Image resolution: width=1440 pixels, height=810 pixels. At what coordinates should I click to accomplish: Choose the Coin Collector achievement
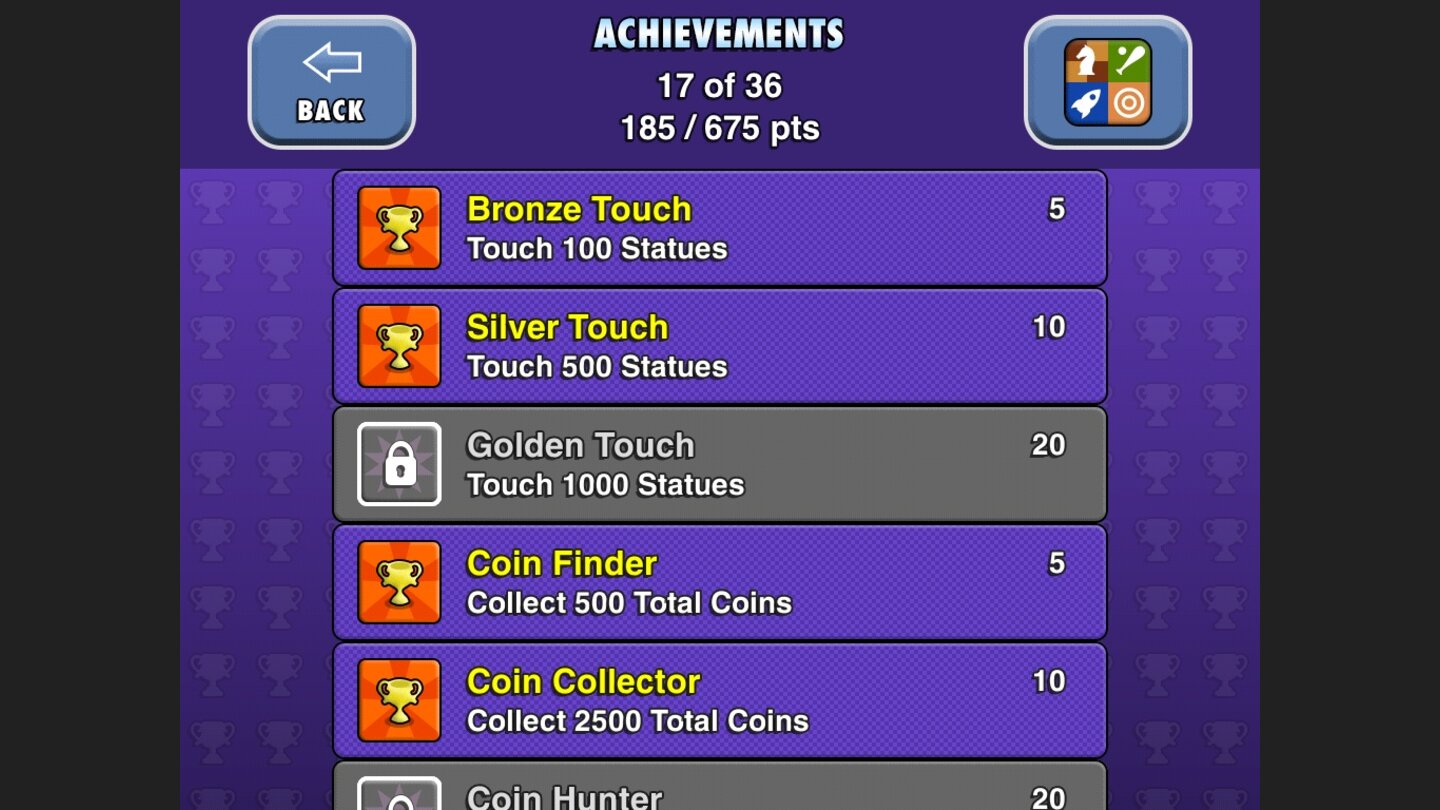point(719,700)
